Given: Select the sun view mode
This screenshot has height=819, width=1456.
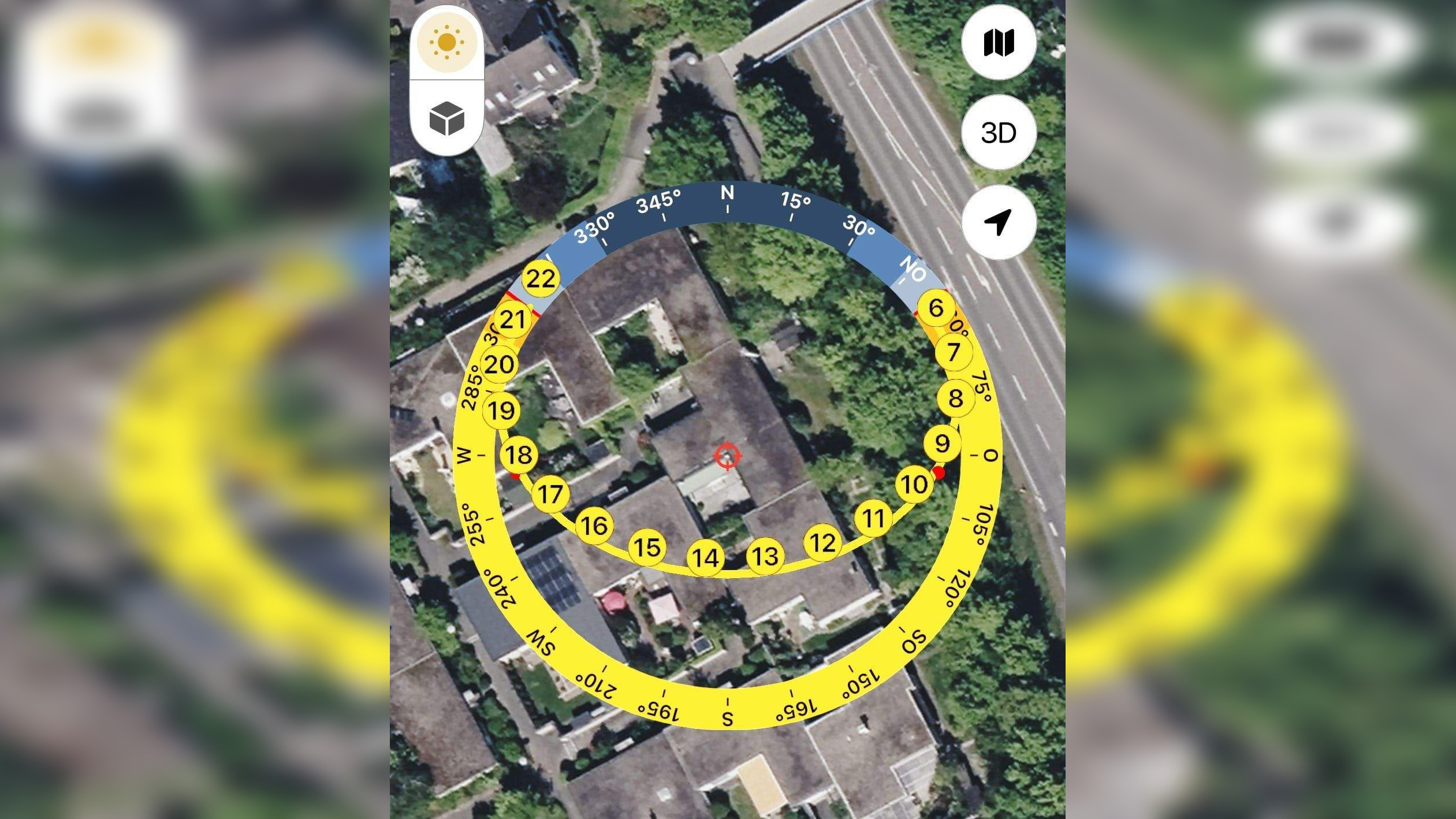Looking at the screenshot, I should 446,42.
